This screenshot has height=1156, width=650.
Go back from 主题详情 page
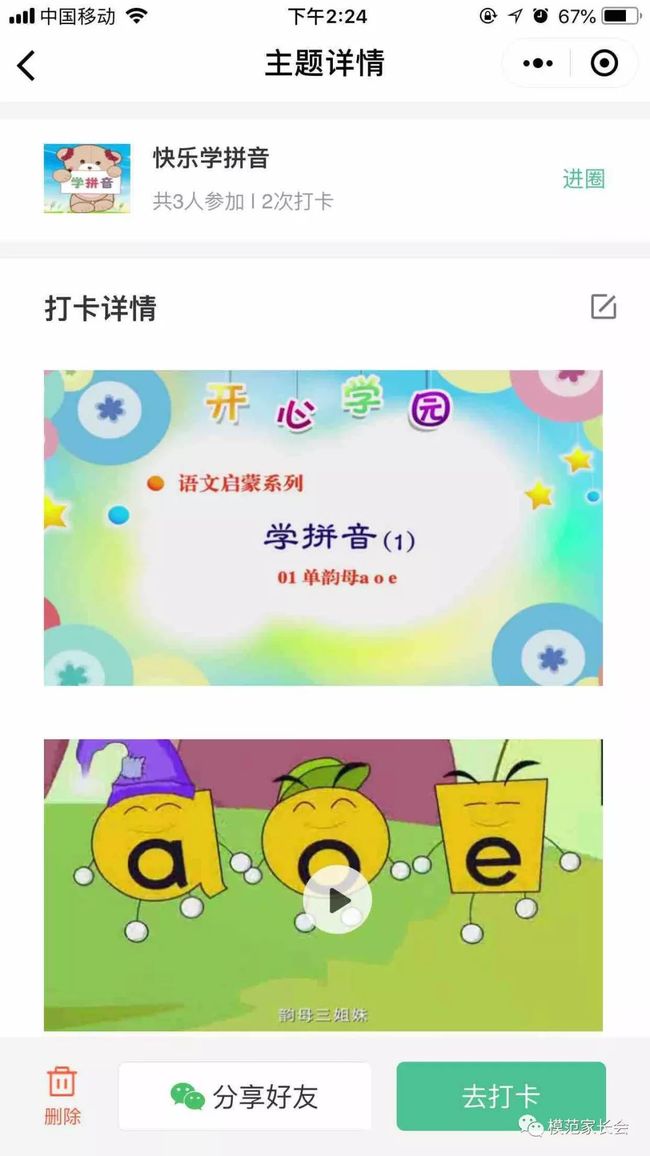click(27, 65)
